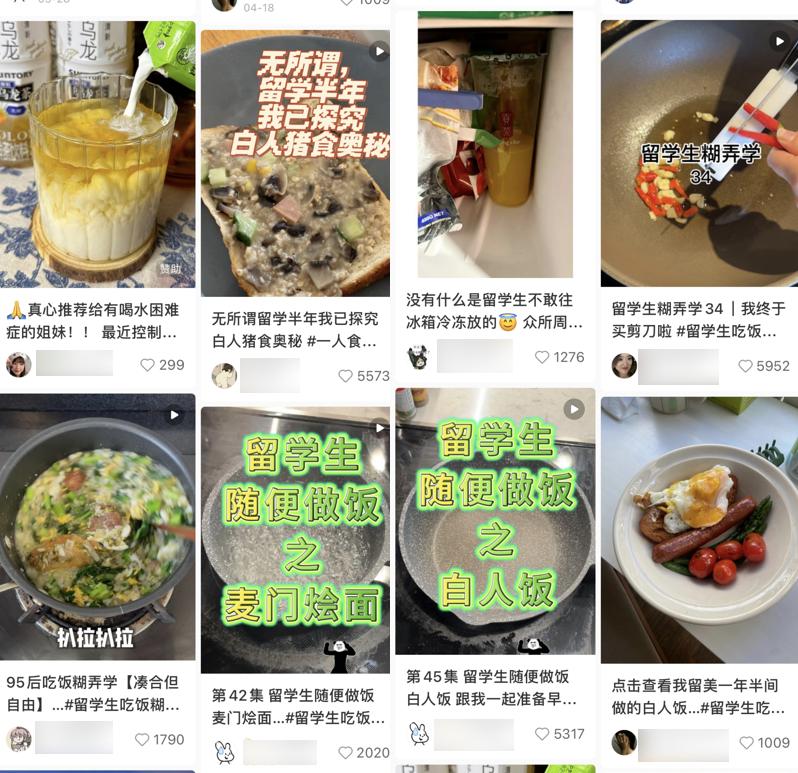The height and width of the screenshot is (773, 798).
Task: Open author avatar of 留学生糊弄学 34 post
Action: (x=624, y=366)
